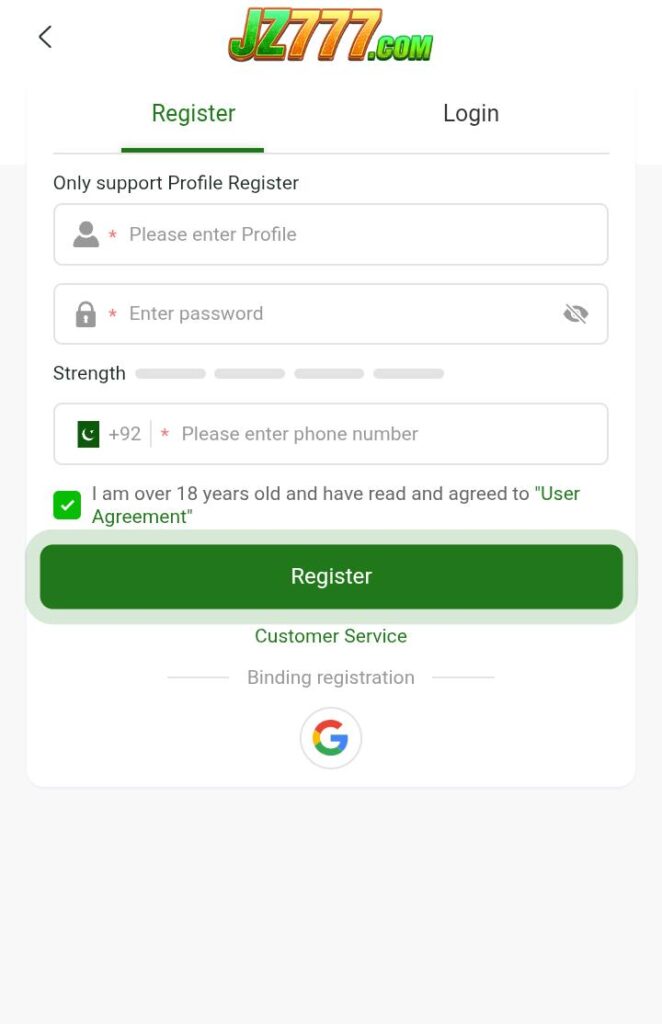Viewport: 662px width, 1024px height.
Task: Open Customer Service link
Action: click(330, 636)
